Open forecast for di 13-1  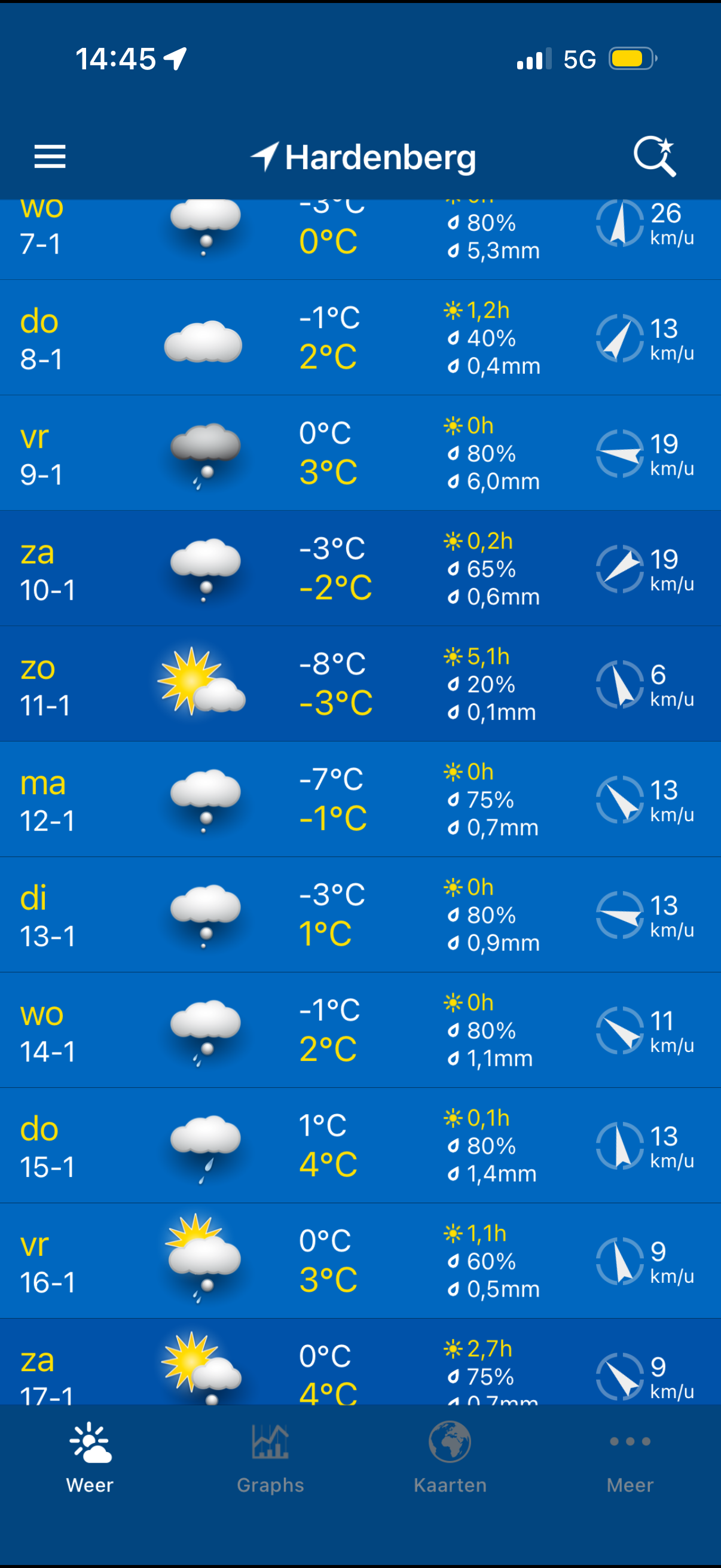[x=360, y=915]
